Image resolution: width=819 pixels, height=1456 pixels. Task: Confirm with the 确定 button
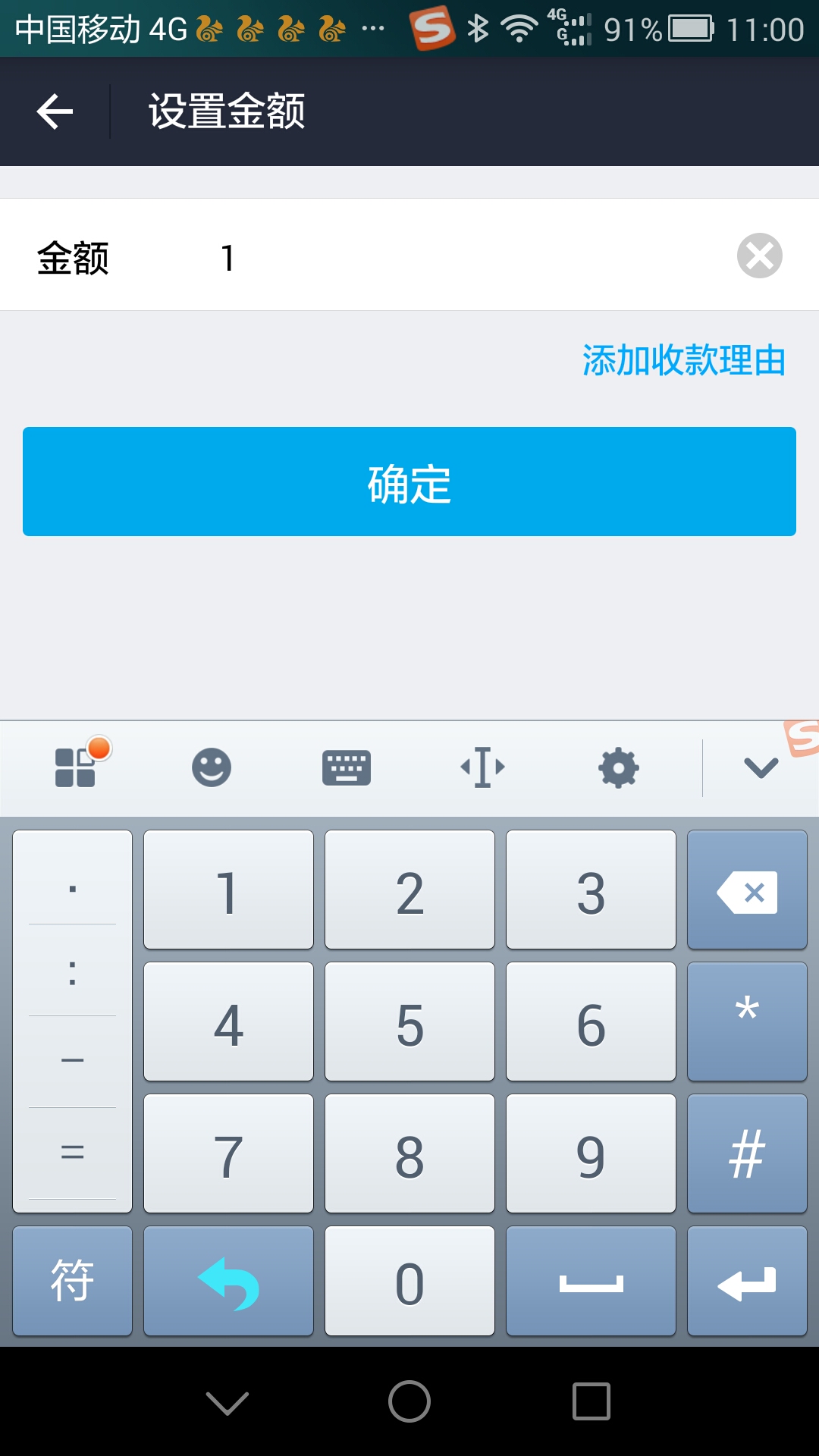[x=409, y=482]
